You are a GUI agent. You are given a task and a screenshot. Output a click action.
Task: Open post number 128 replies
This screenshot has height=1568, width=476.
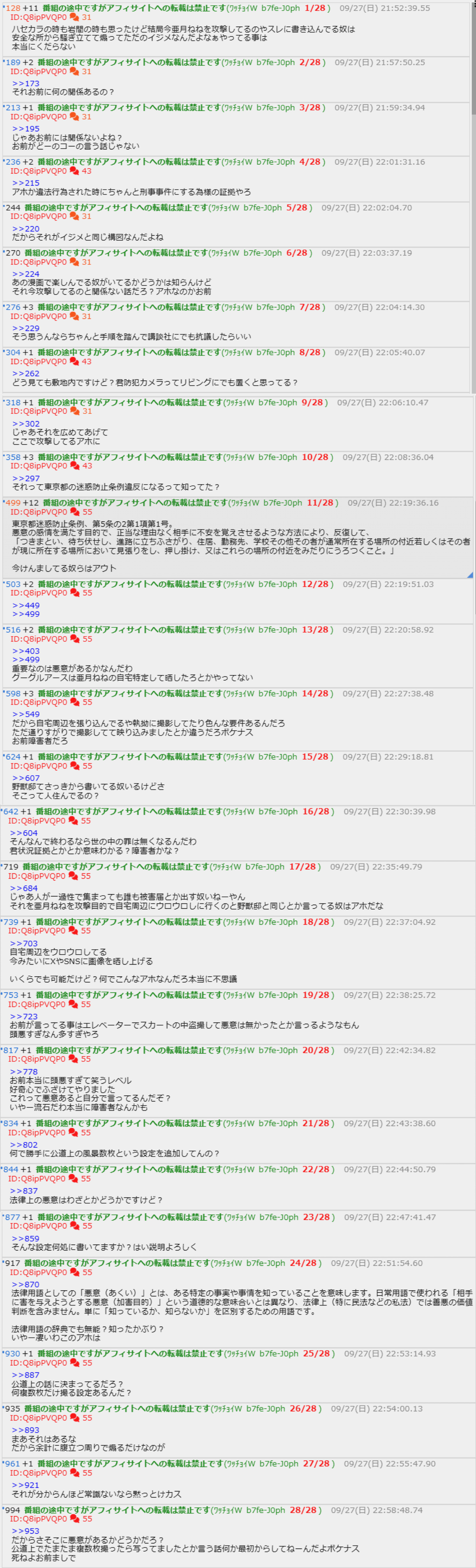pyautogui.click(x=13, y=8)
